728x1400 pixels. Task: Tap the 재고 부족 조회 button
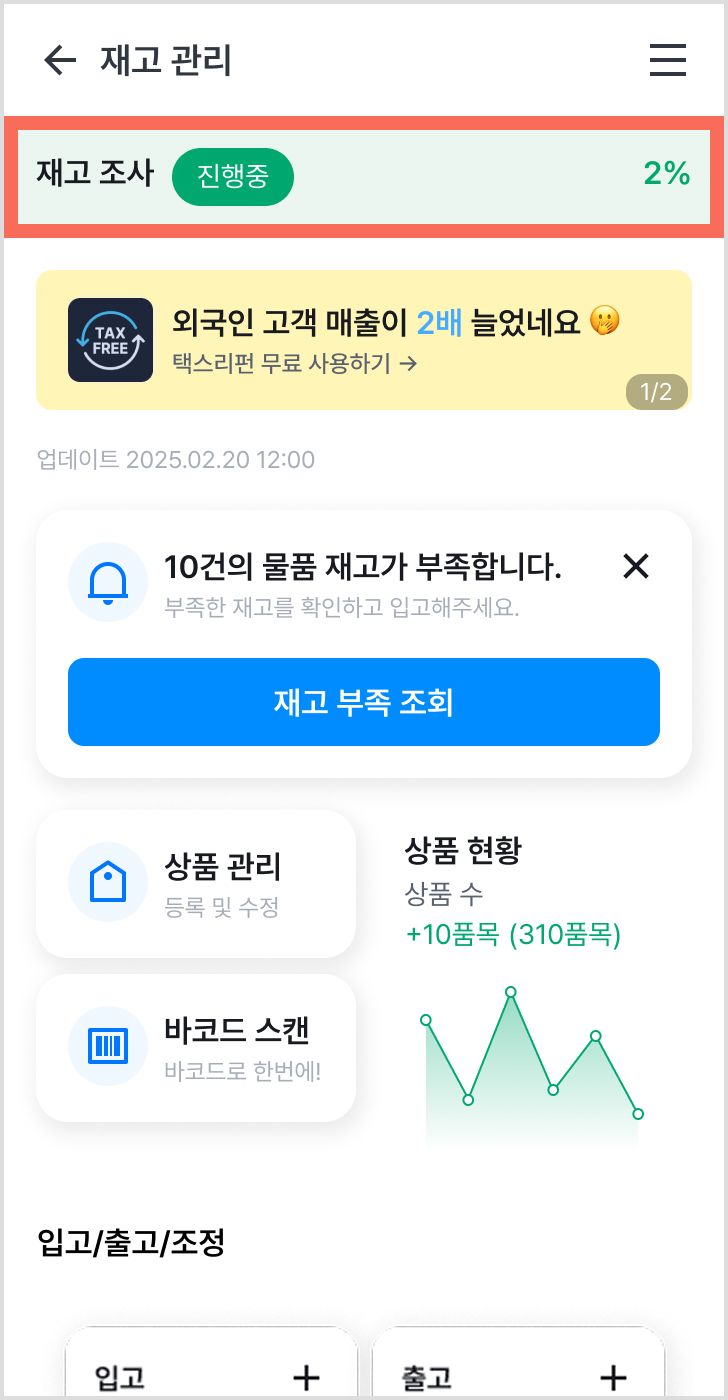pyautogui.click(x=364, y=702)
